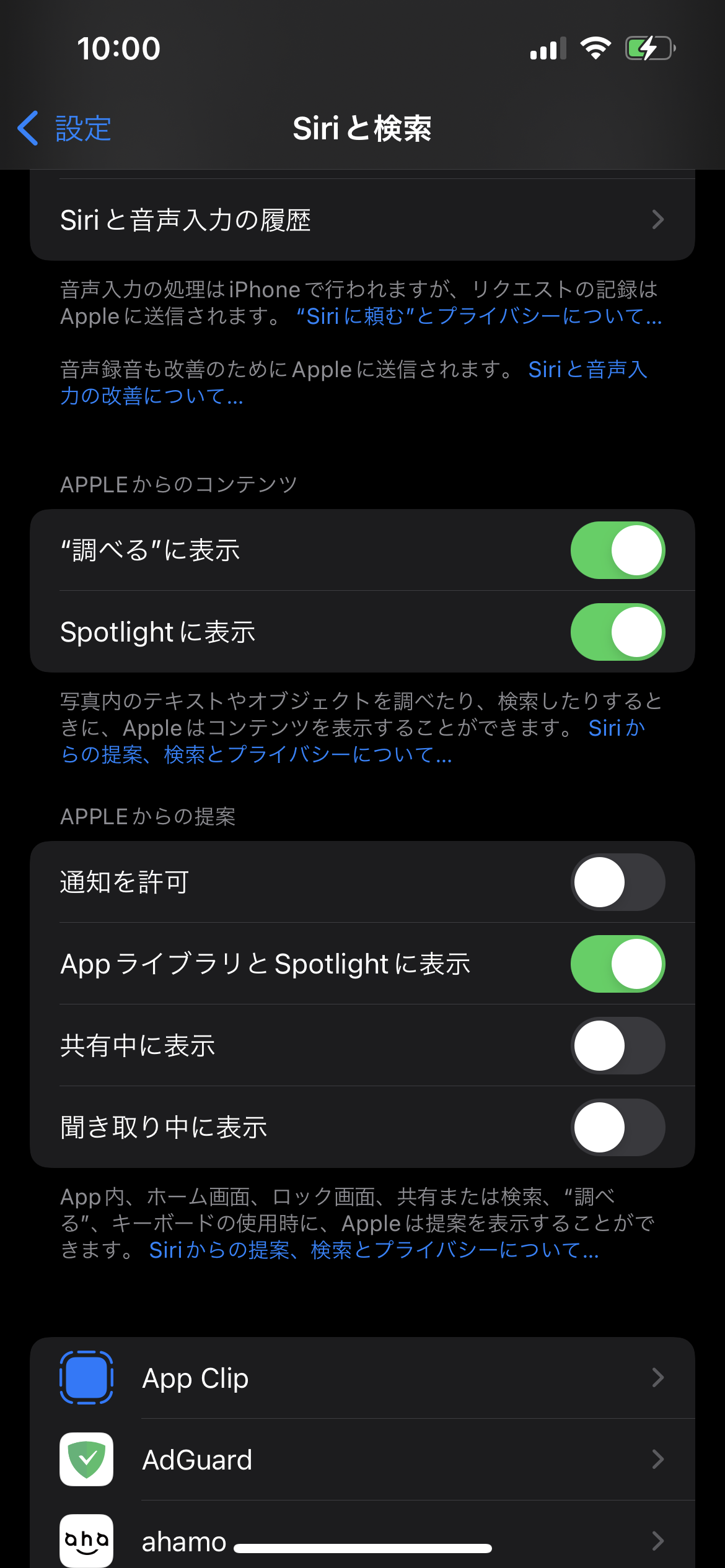Turn off "調べる"に表示
The width and height of the screenshot is (725, 1568).
point(617,551)
